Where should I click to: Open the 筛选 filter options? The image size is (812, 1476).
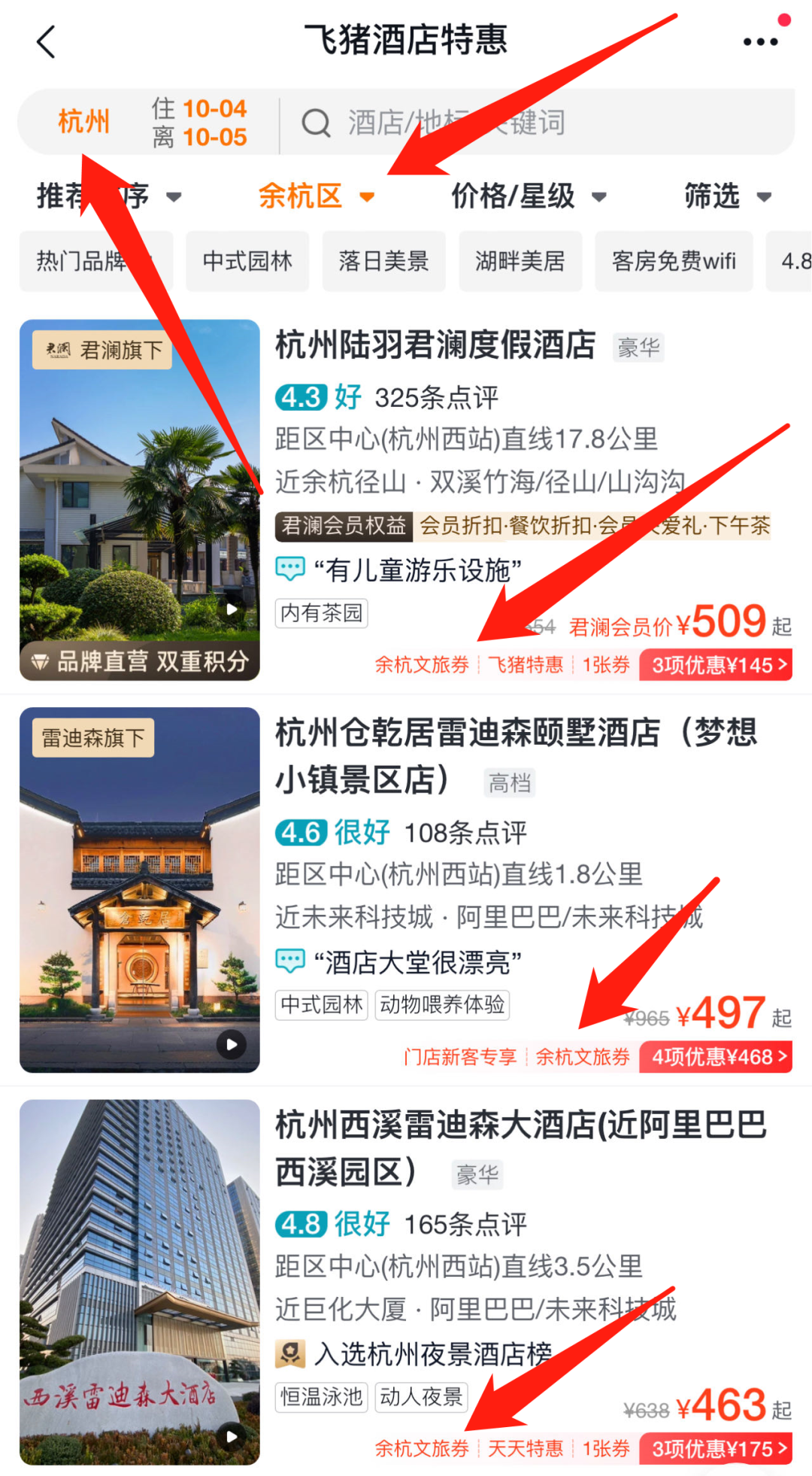(728, 196)
